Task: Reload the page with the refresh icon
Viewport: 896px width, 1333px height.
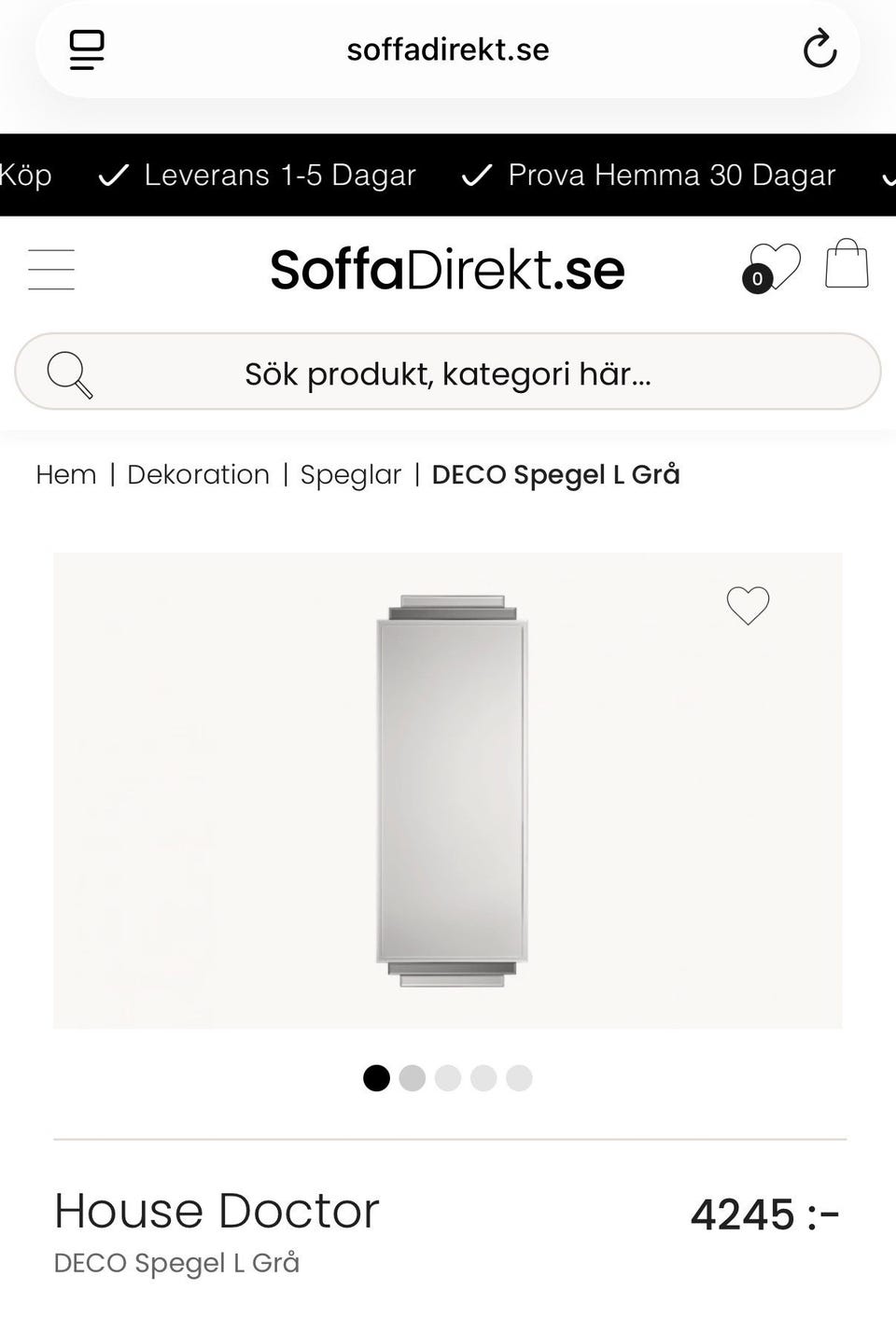Action: pyautogui.click(x=819, y=49)
